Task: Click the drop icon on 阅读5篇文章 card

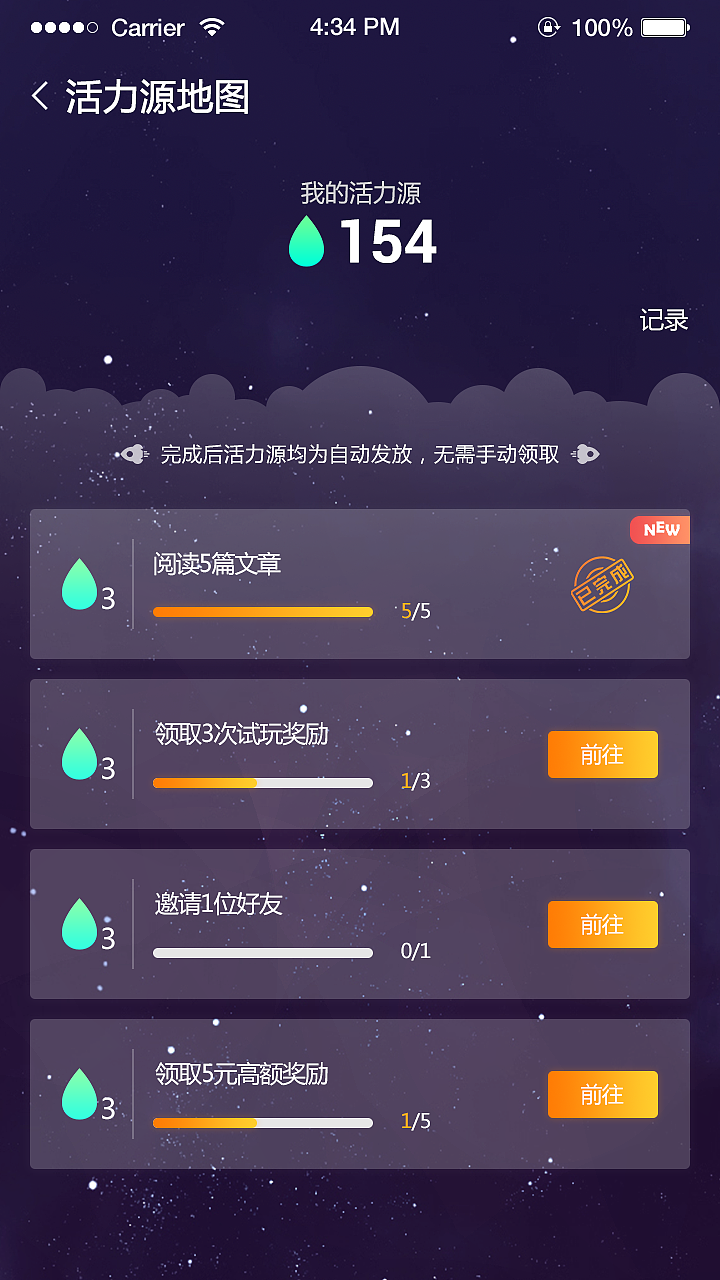Action: click(x=81, y=582)
